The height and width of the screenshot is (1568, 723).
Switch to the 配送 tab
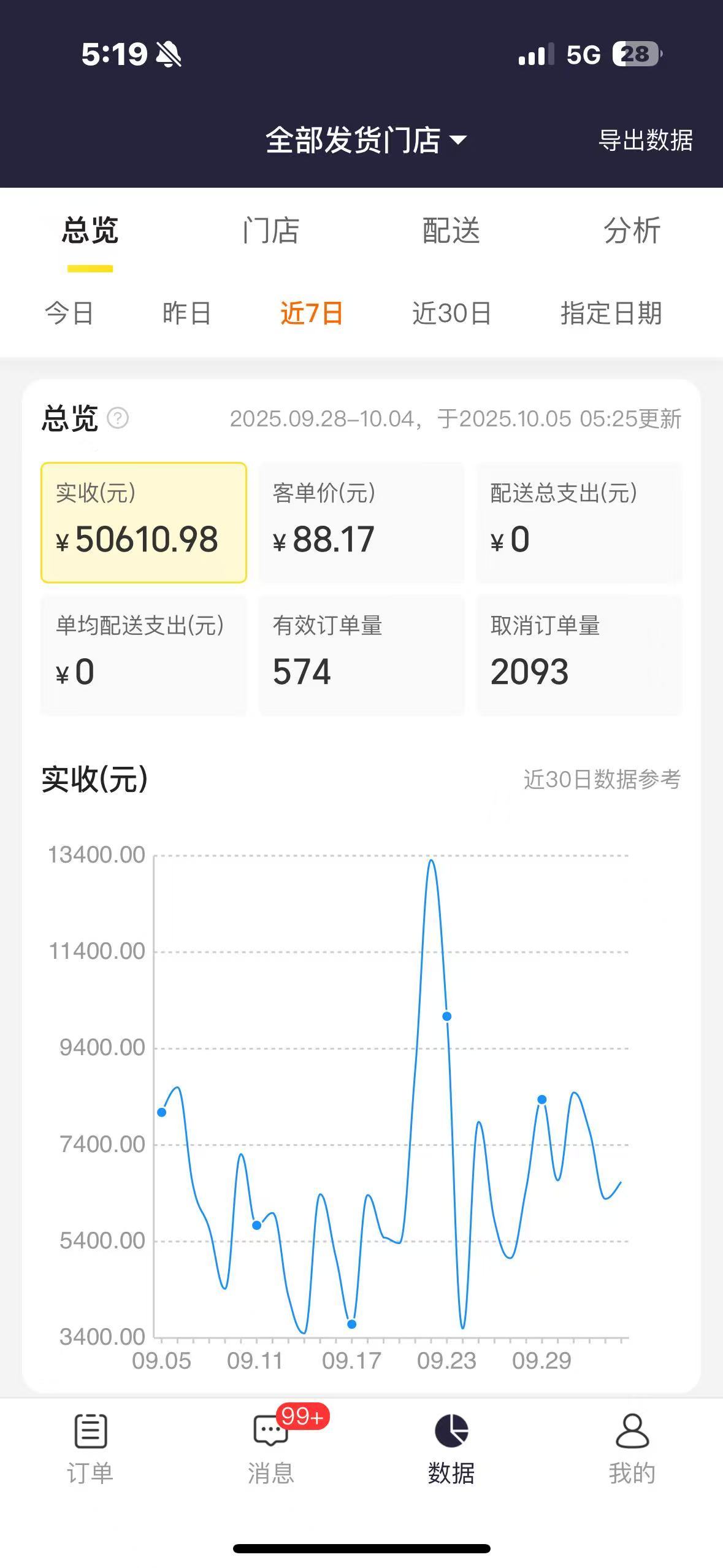(x=451, y=231)
